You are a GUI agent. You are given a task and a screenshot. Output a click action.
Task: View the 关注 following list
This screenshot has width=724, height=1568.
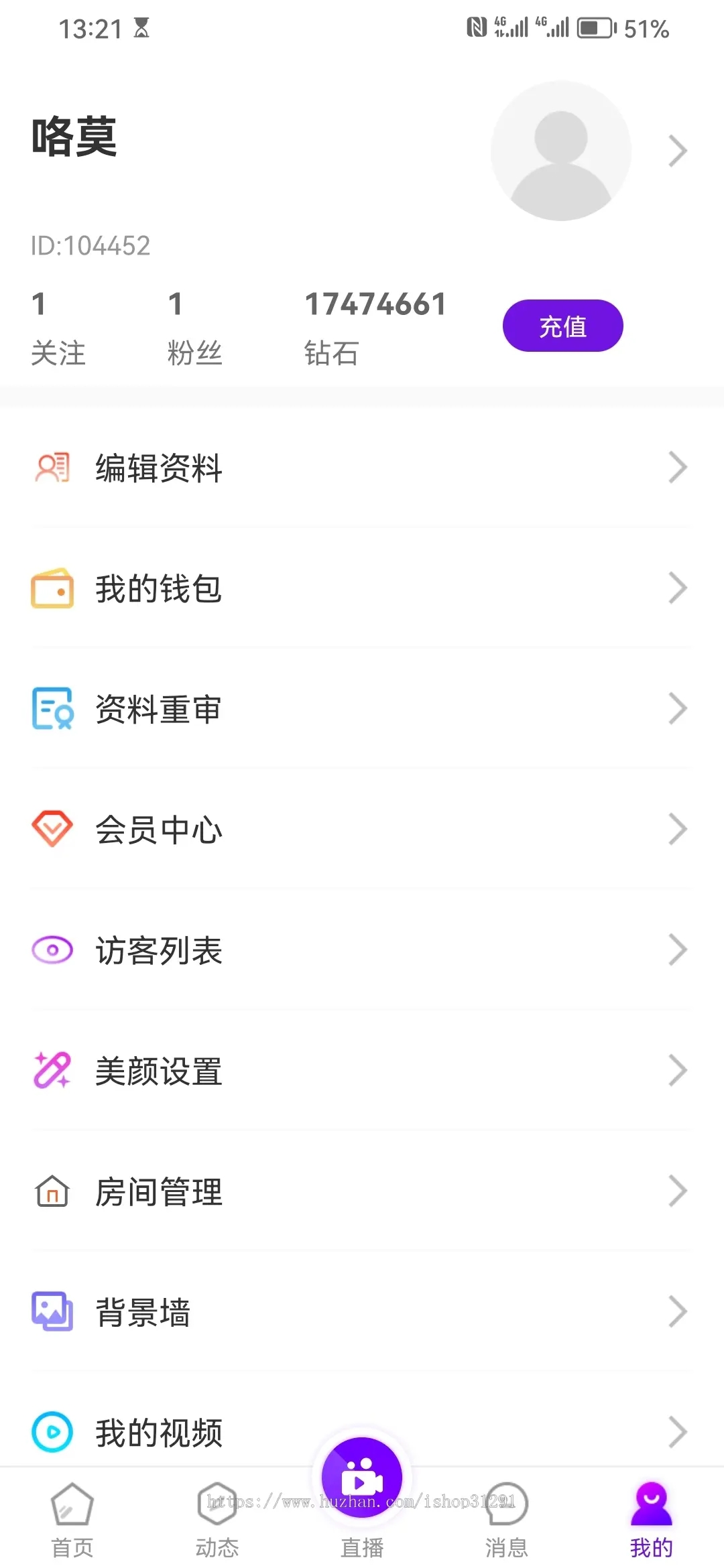click(x=58, y=328)
